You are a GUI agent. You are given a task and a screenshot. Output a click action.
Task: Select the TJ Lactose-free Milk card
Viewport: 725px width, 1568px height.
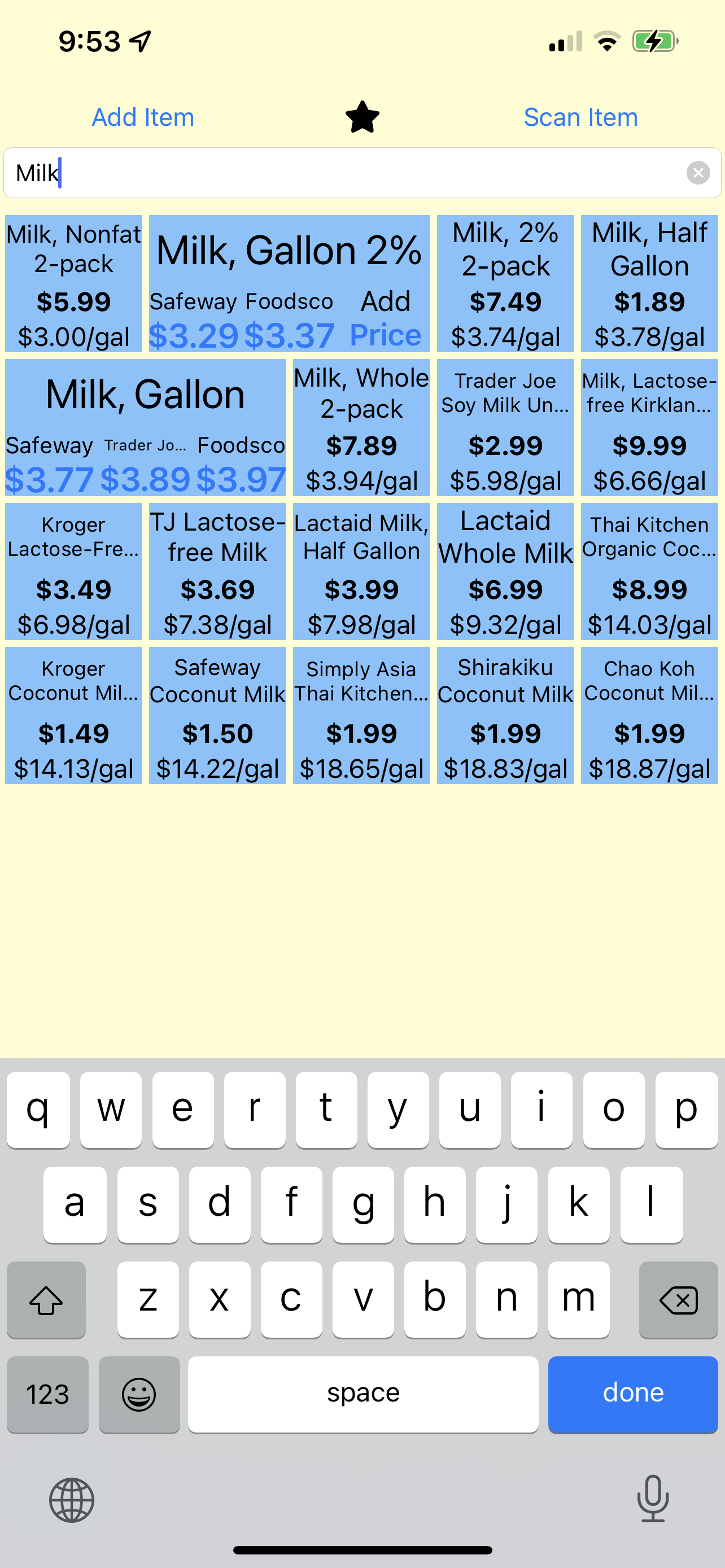coord(217,571)
